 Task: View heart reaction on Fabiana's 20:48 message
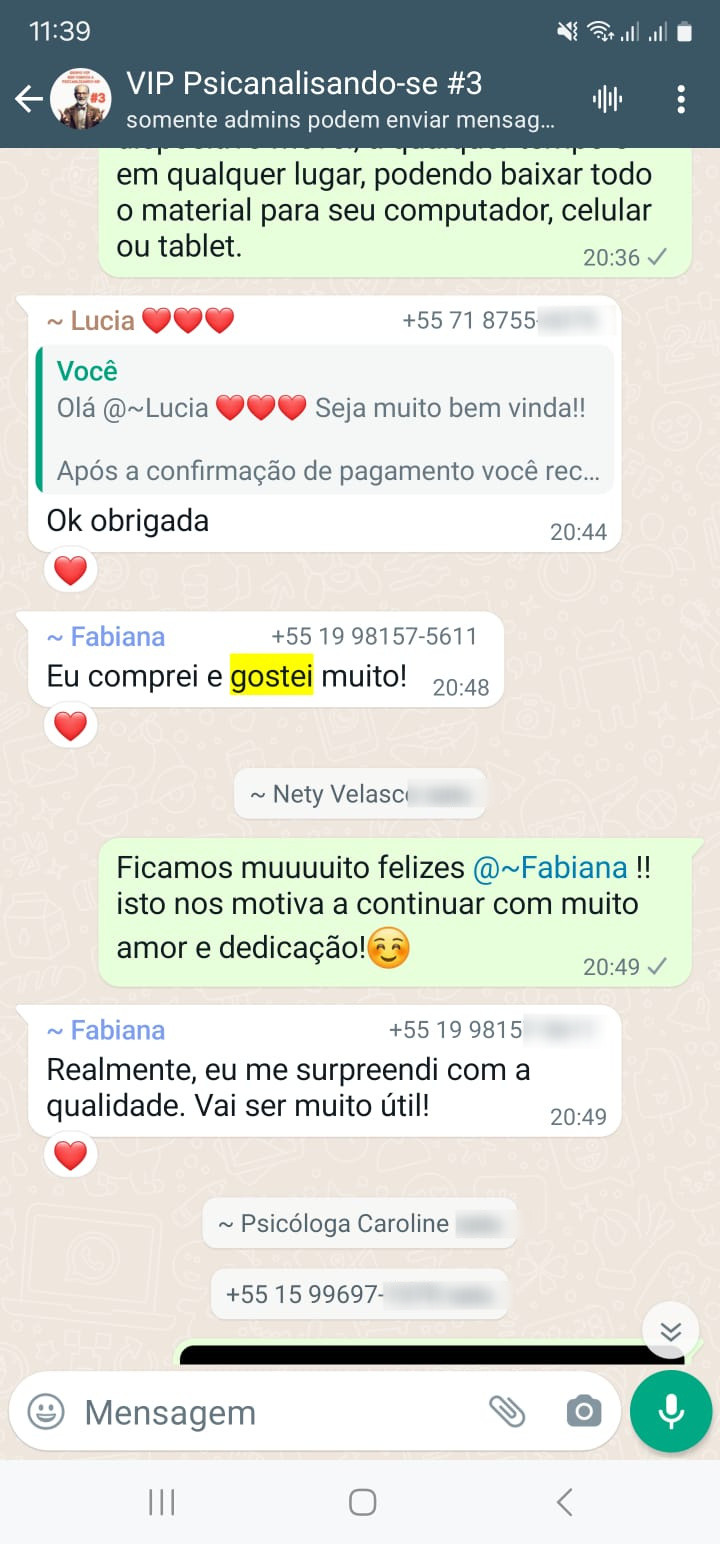70,726
